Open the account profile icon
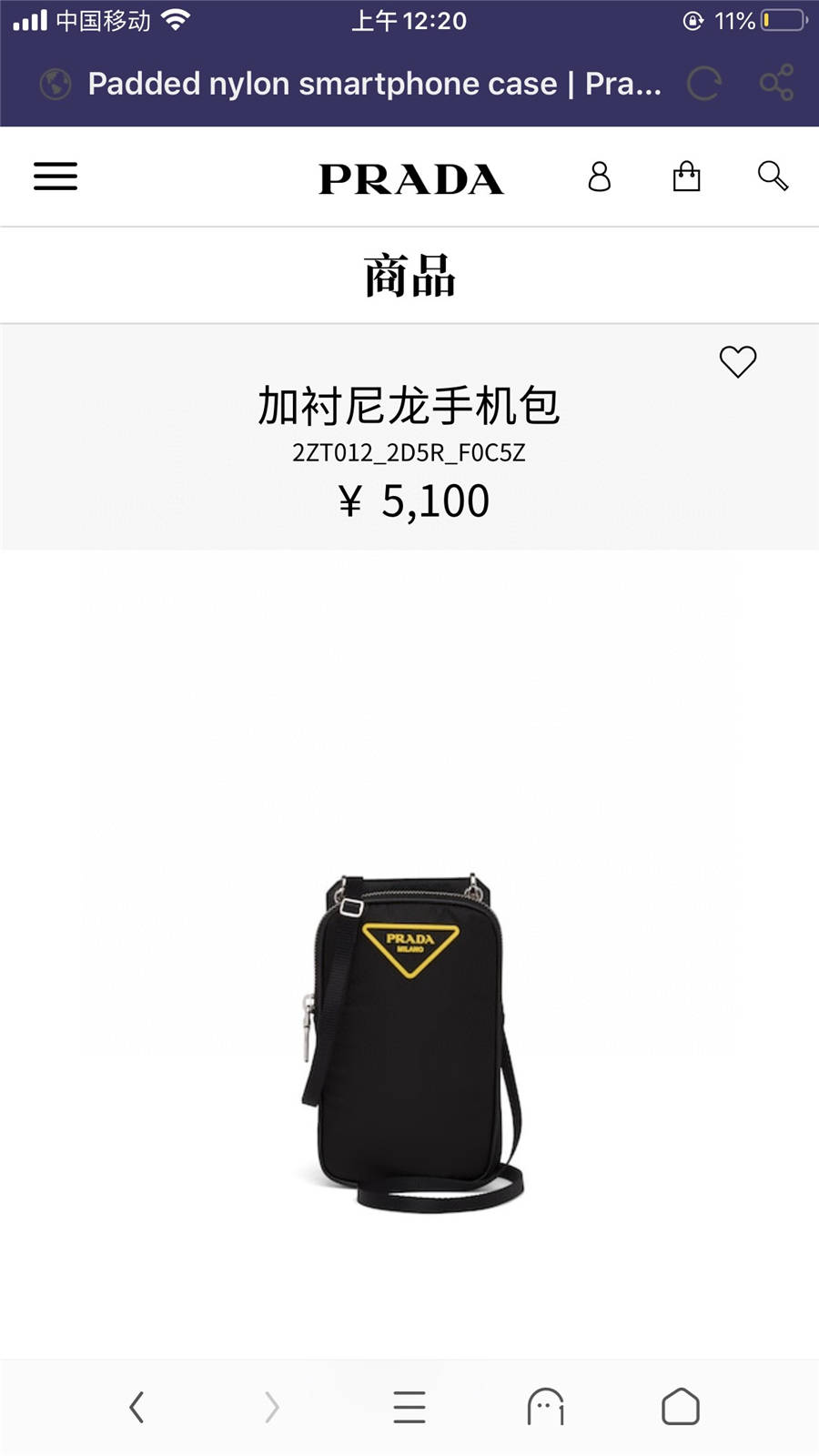The width and height of the screenshot is (819, 1456). point(599,176)
